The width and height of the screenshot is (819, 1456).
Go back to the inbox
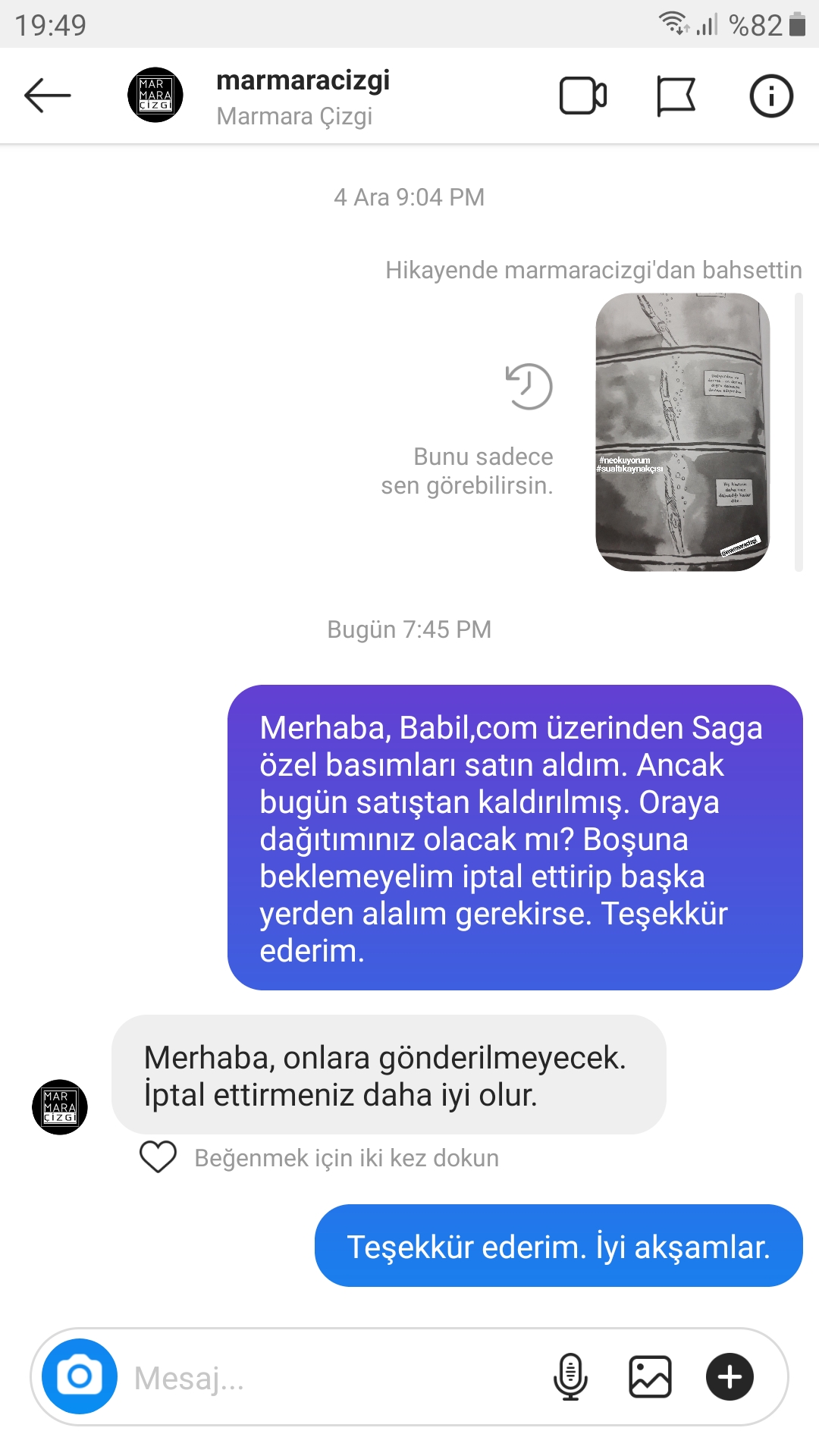coord(47,96)
